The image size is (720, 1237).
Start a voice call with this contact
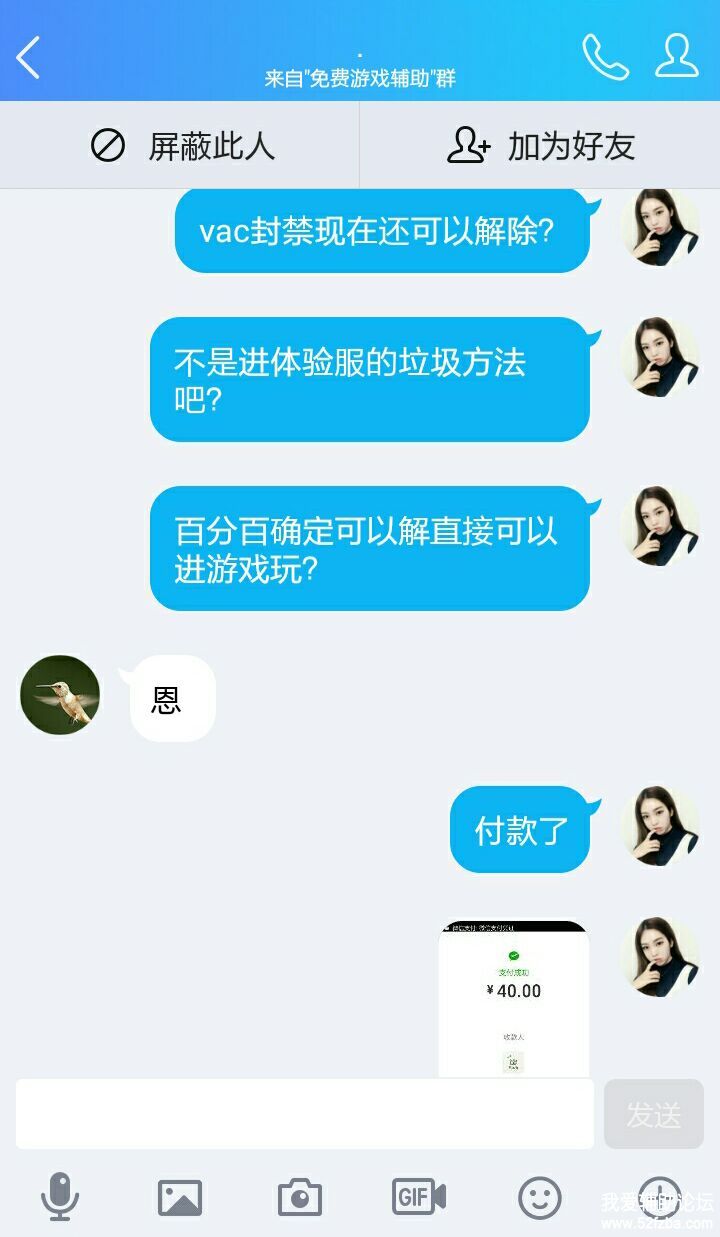coord(605,57)
